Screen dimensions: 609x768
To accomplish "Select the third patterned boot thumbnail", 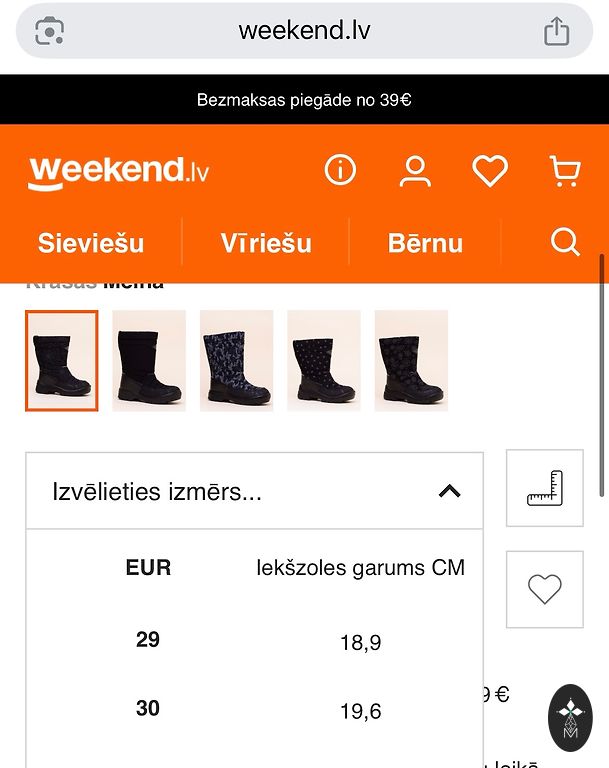I will (236, 360).
